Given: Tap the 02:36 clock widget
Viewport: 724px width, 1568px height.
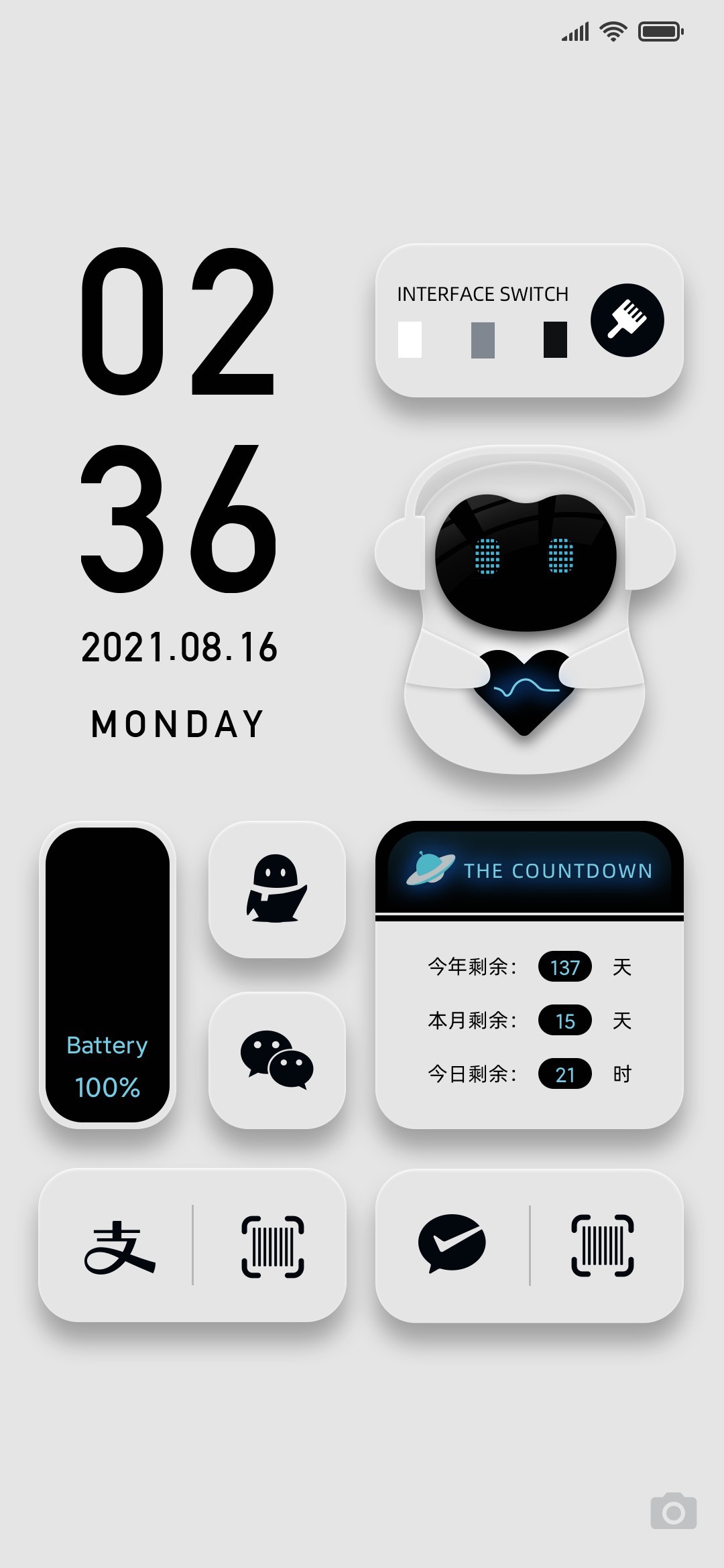Looking at the screenshot, I should click(178, 420).
